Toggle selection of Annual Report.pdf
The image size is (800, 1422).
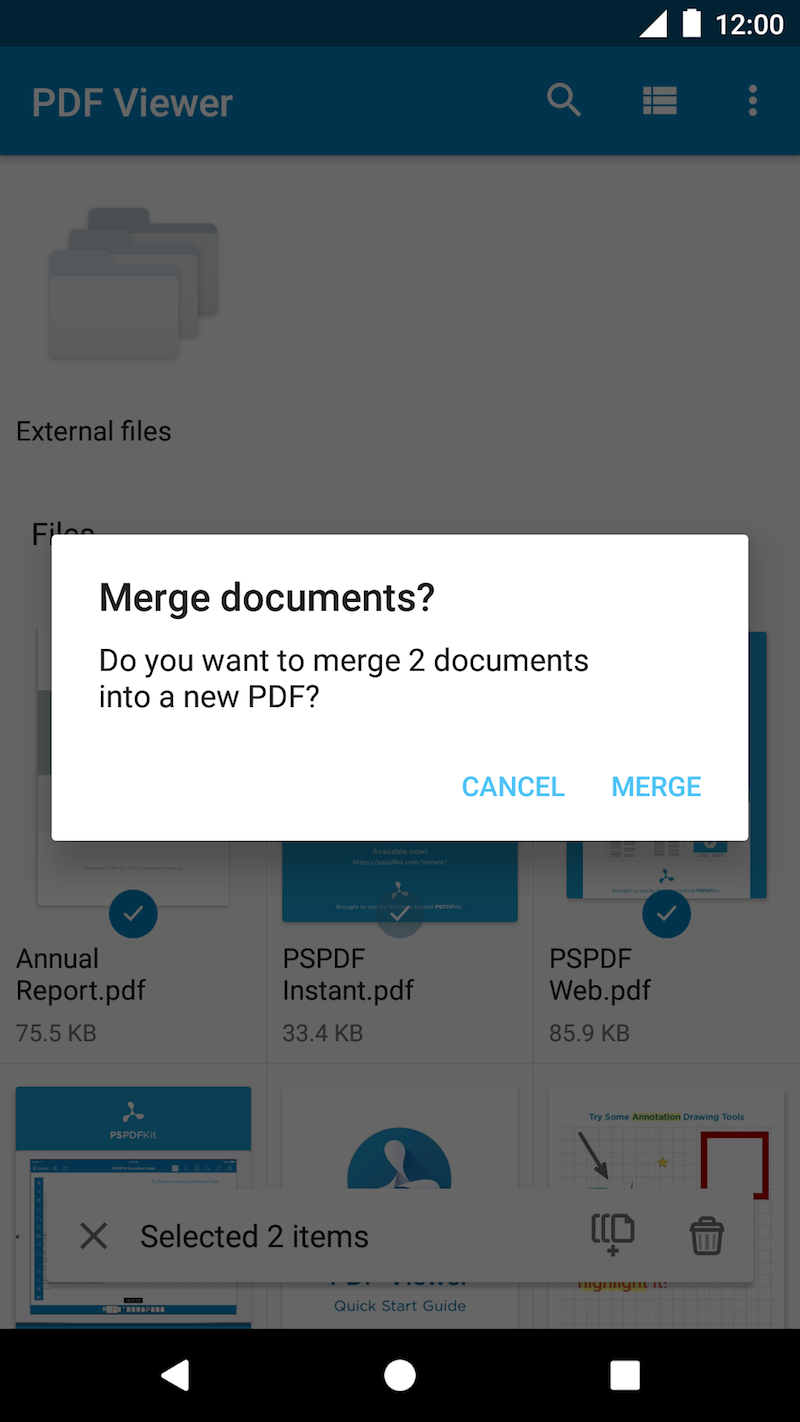tap(133, 913)
